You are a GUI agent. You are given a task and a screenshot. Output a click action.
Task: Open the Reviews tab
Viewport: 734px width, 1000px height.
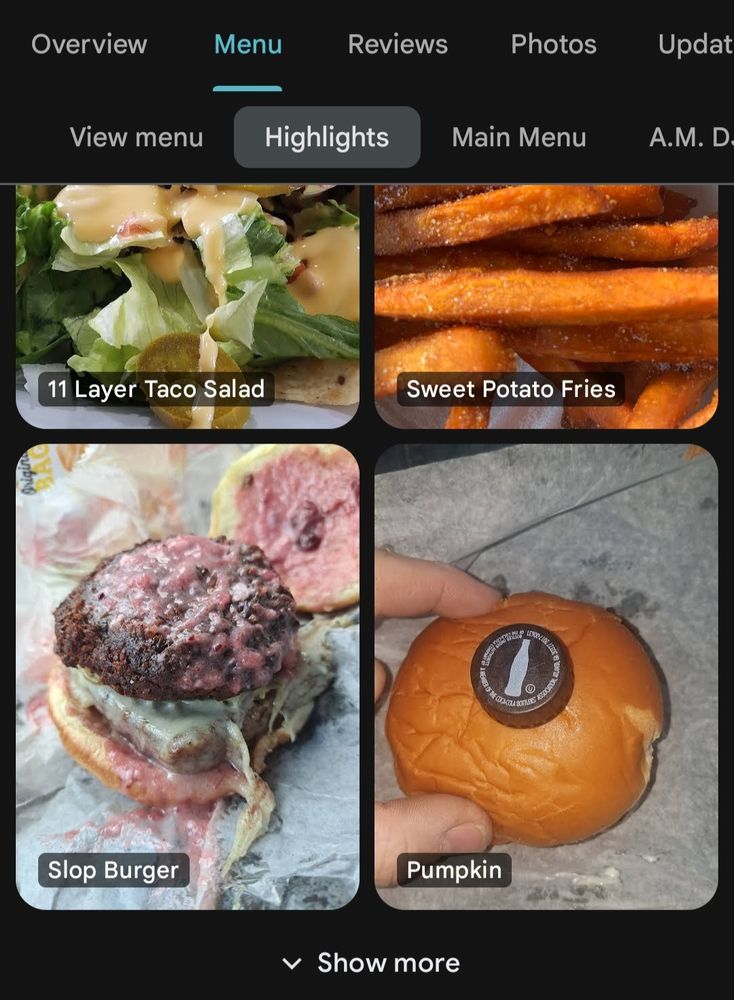coord(397,44)
